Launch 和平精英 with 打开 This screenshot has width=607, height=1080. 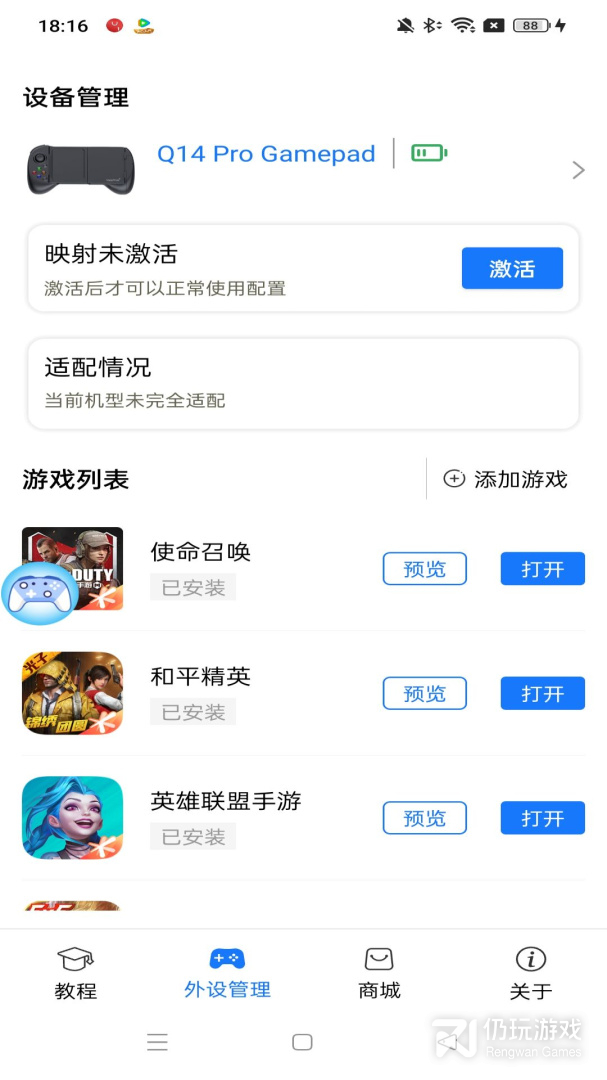[542, 693]
